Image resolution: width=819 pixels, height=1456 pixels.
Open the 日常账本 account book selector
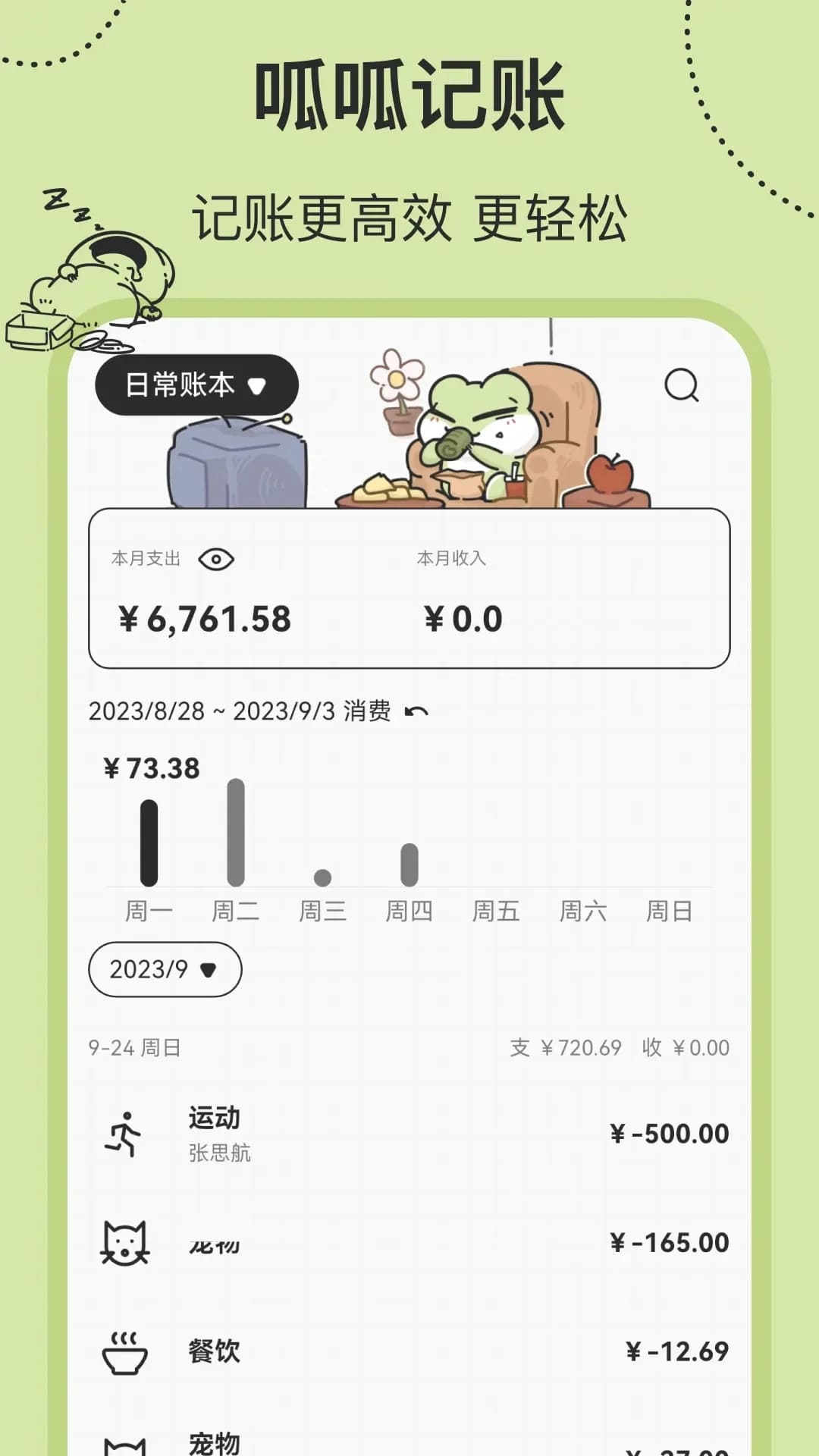click(194, 385)
